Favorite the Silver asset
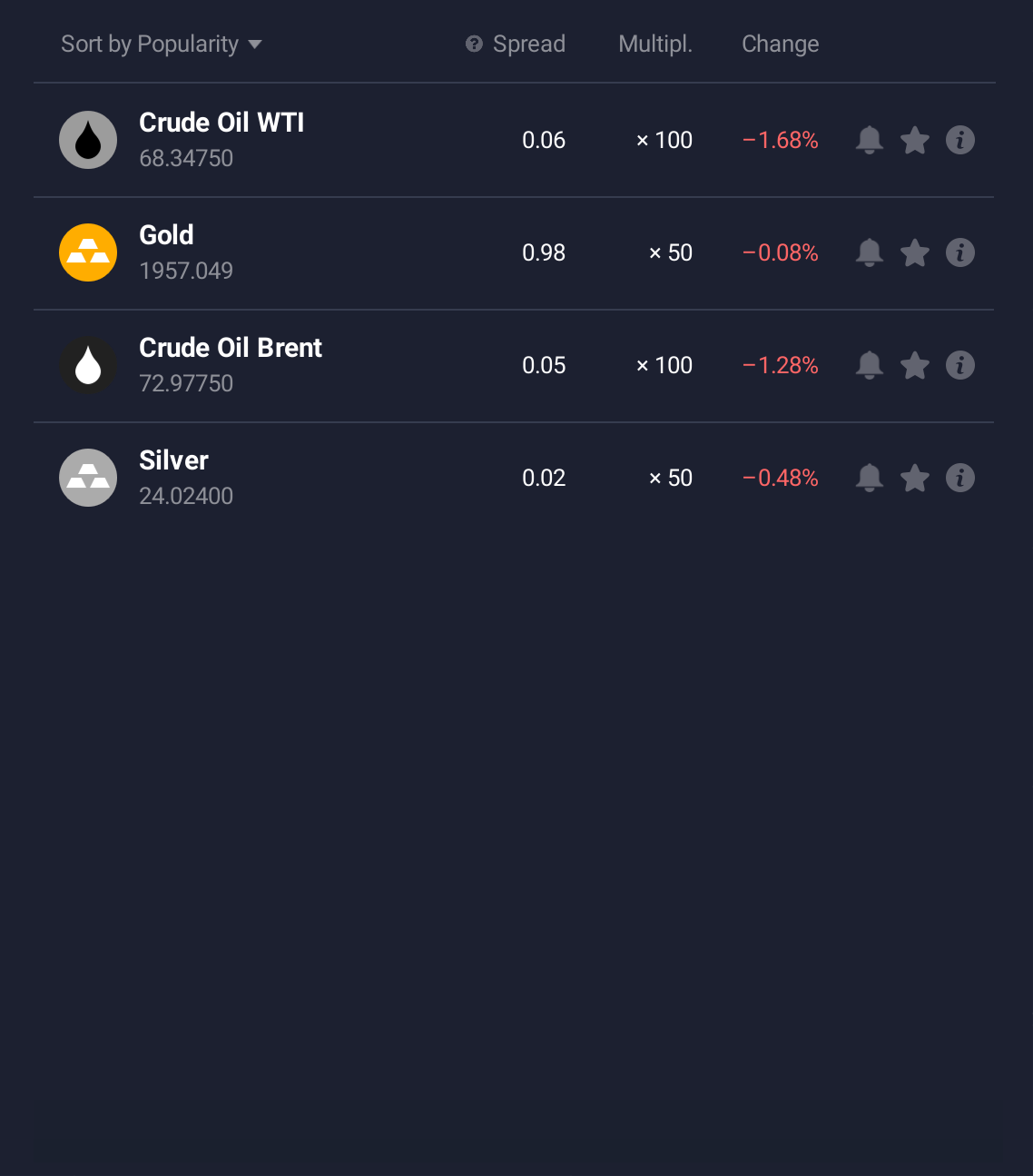The width and height of the screenshot is (1033, 1176). (915, 479)
